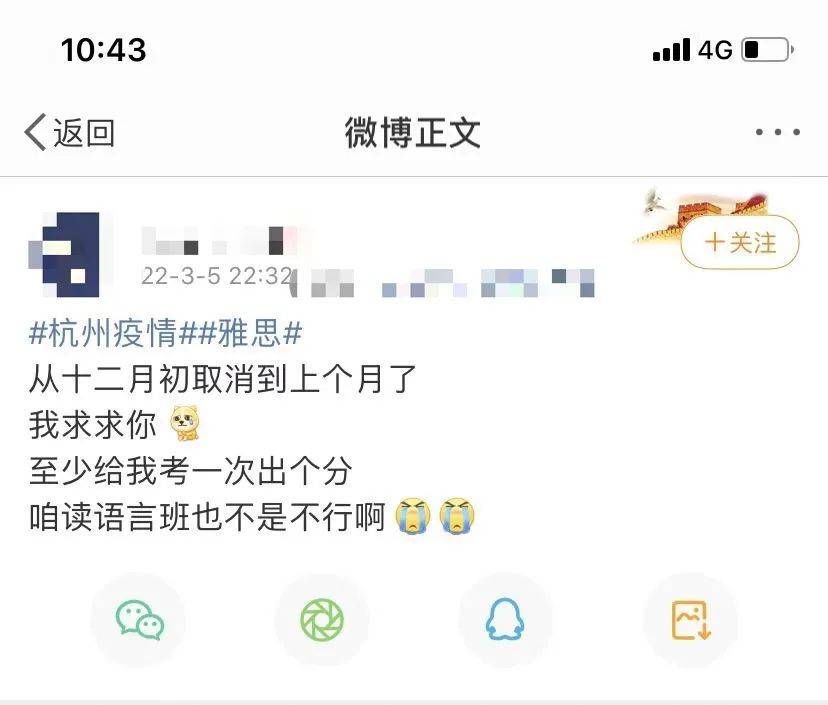Open the poster's blurred avatar
The height and width of the screenshot is (705, 828).
(68, 255)
